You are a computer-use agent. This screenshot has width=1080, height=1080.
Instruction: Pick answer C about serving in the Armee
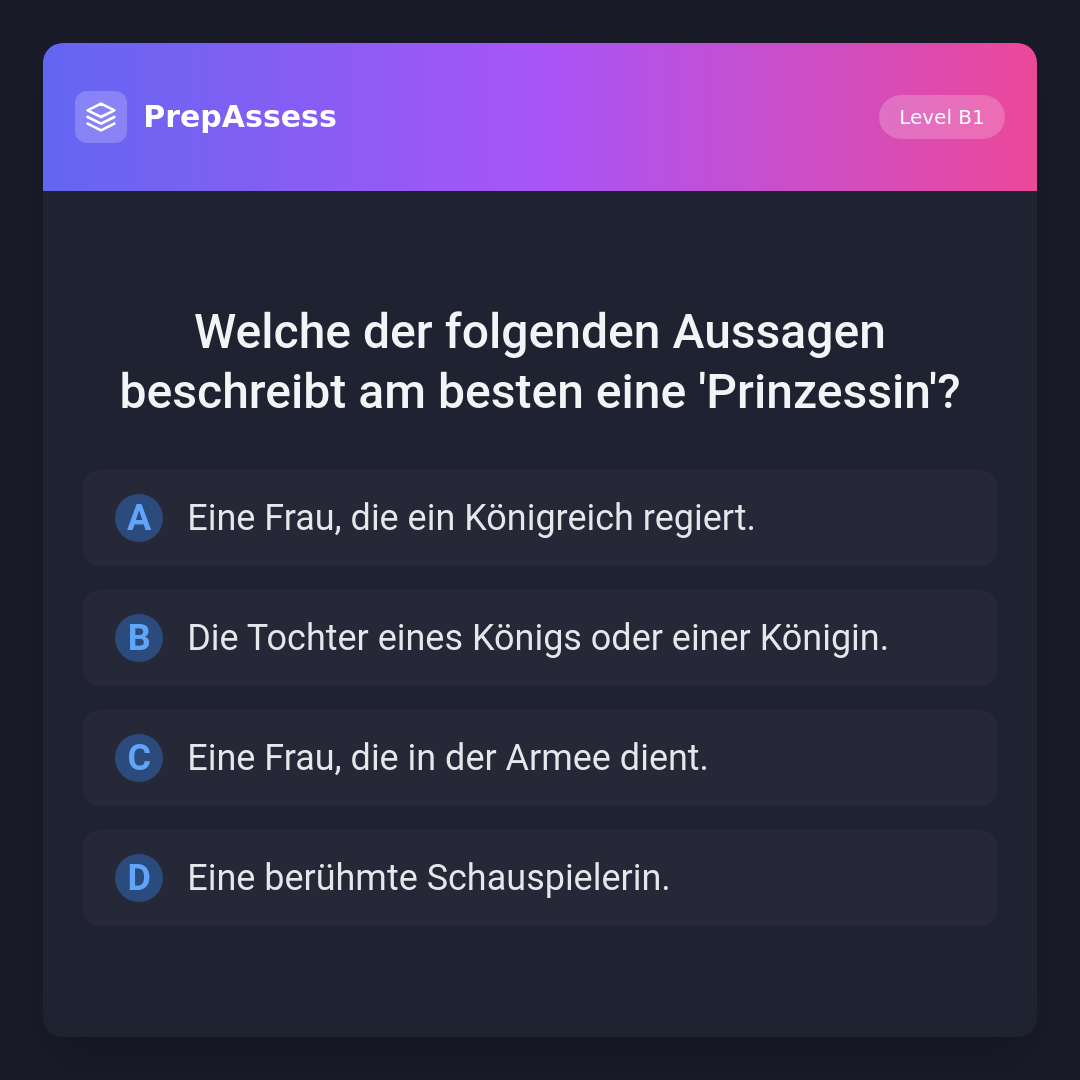tap(540, 758)
